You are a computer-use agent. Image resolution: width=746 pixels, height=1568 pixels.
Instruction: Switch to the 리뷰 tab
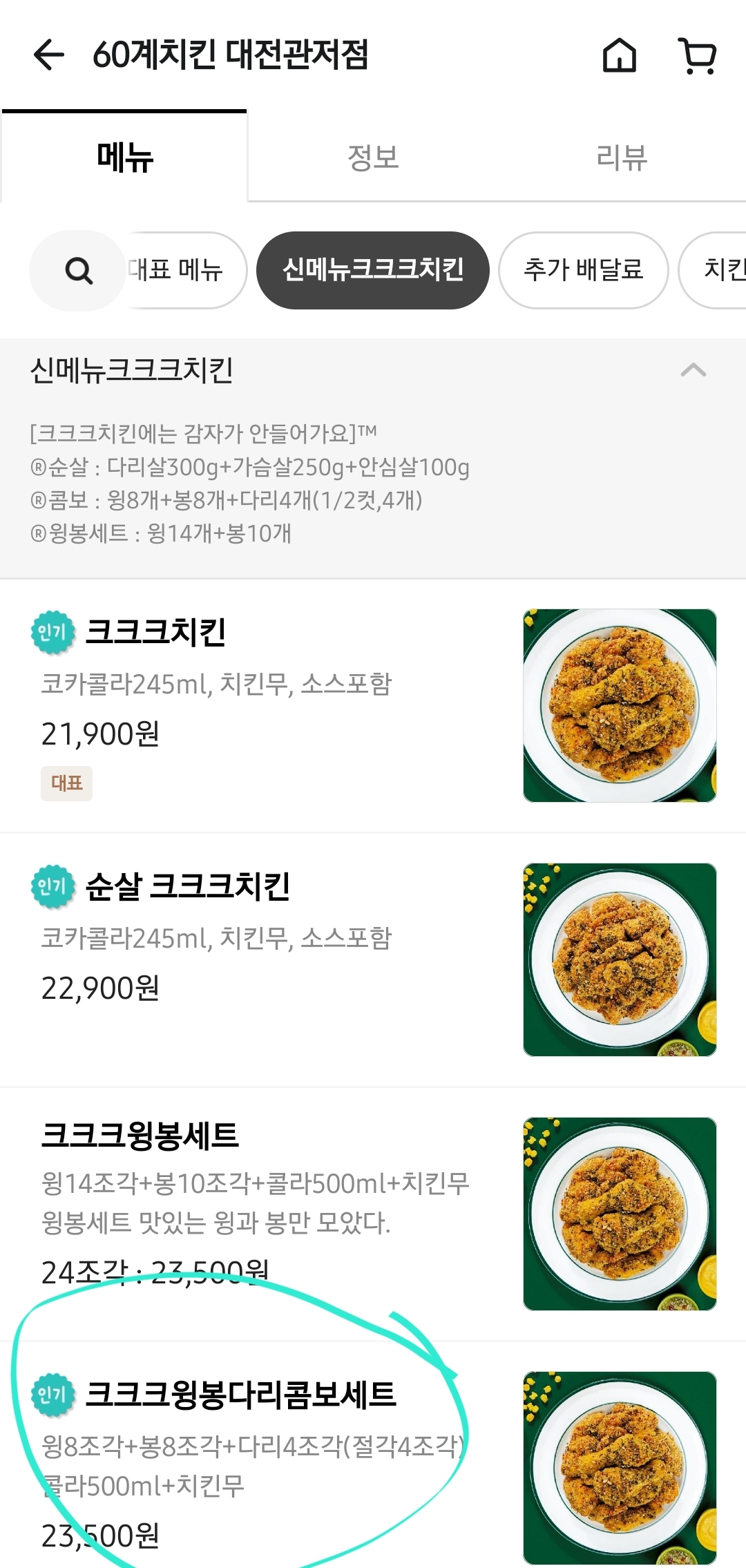click(x=622, y=157)
